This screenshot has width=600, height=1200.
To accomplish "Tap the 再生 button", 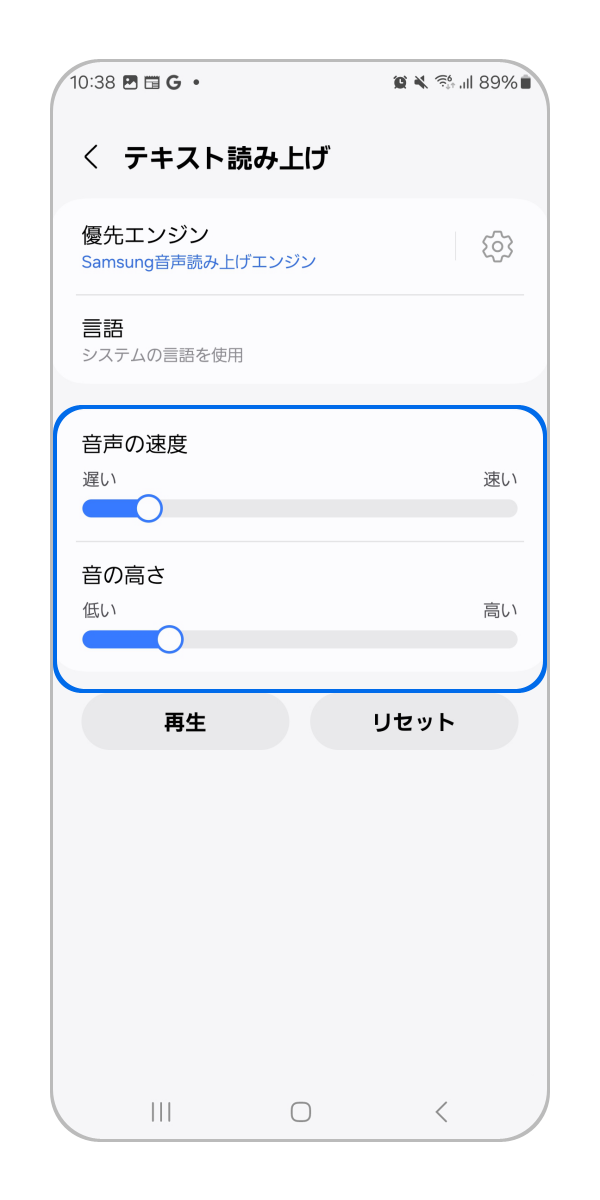I will [x=185, y=722].
